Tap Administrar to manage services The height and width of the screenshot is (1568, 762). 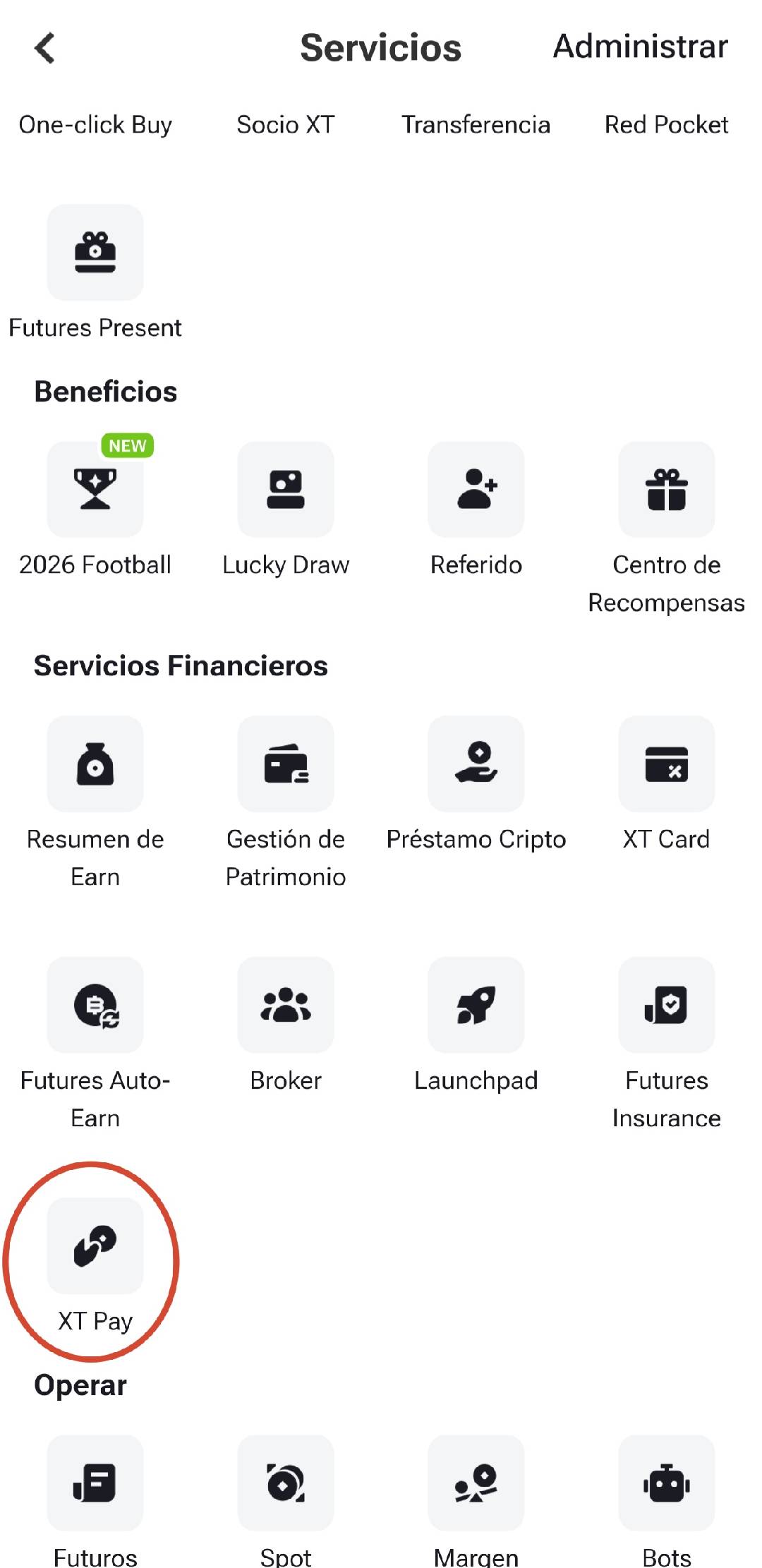point(640,47)
